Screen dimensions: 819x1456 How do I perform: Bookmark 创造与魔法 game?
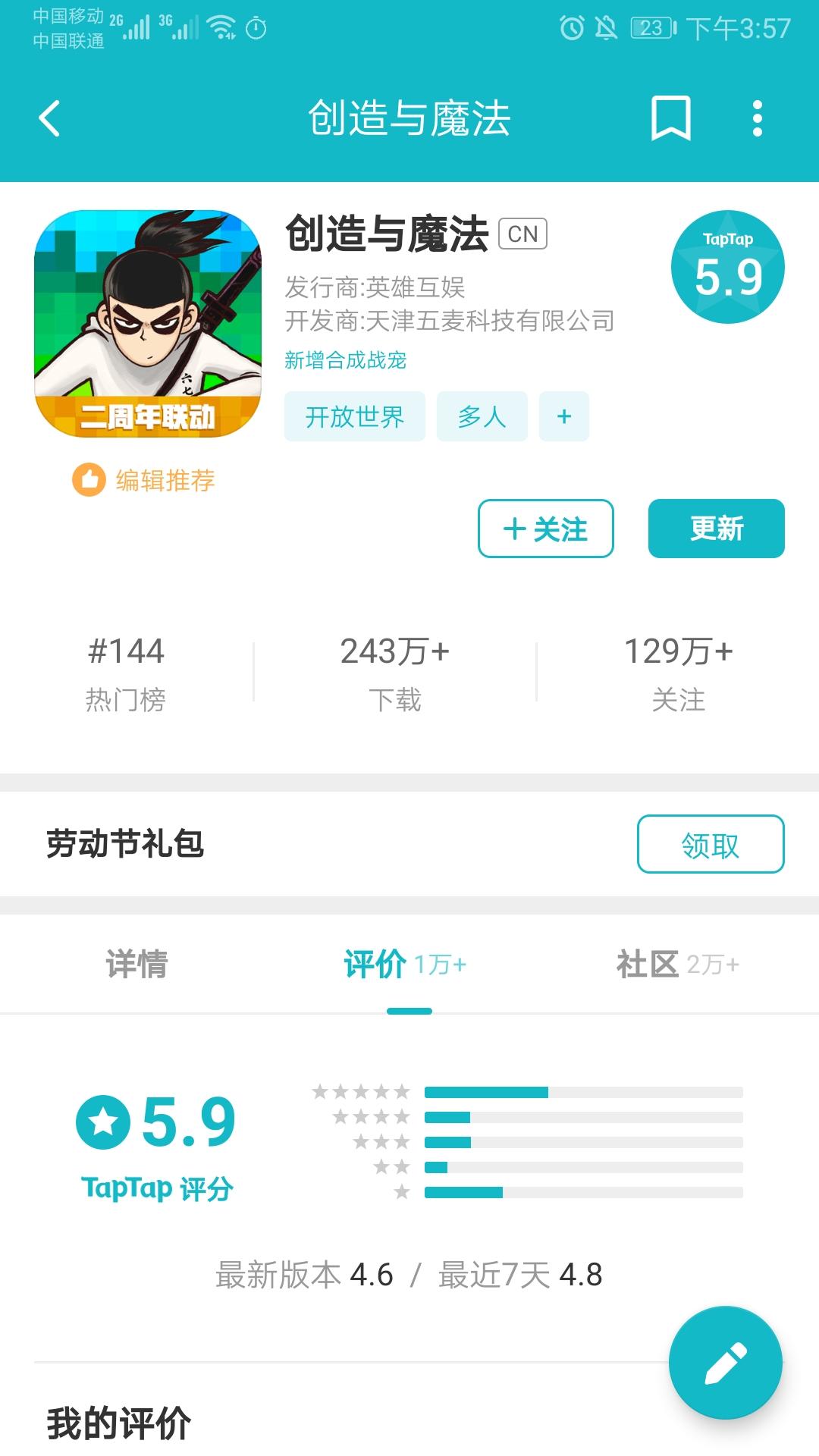coord(670,119)
